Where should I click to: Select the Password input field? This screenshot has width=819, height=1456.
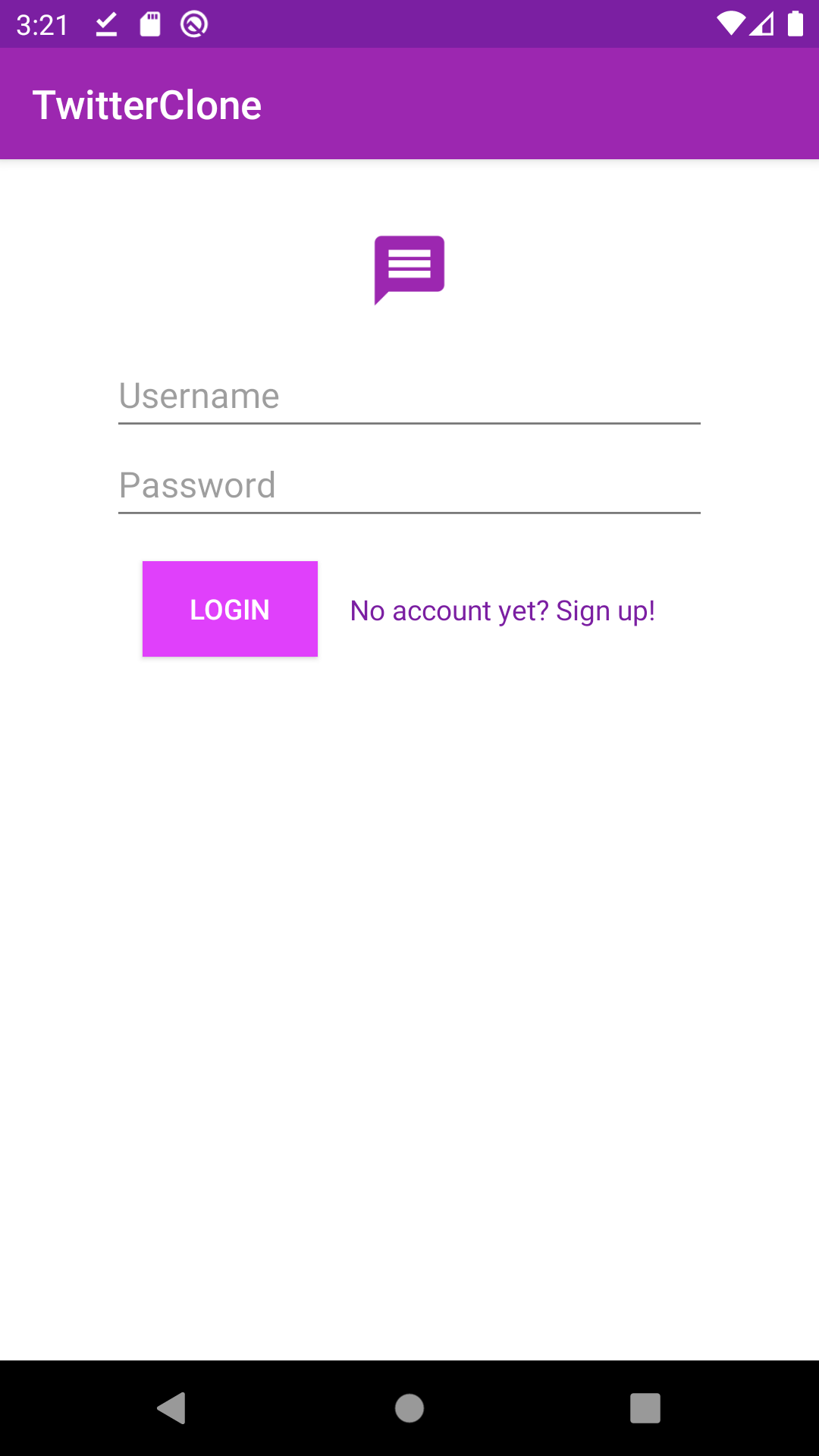pyautogui.click(x=409, y=485)
